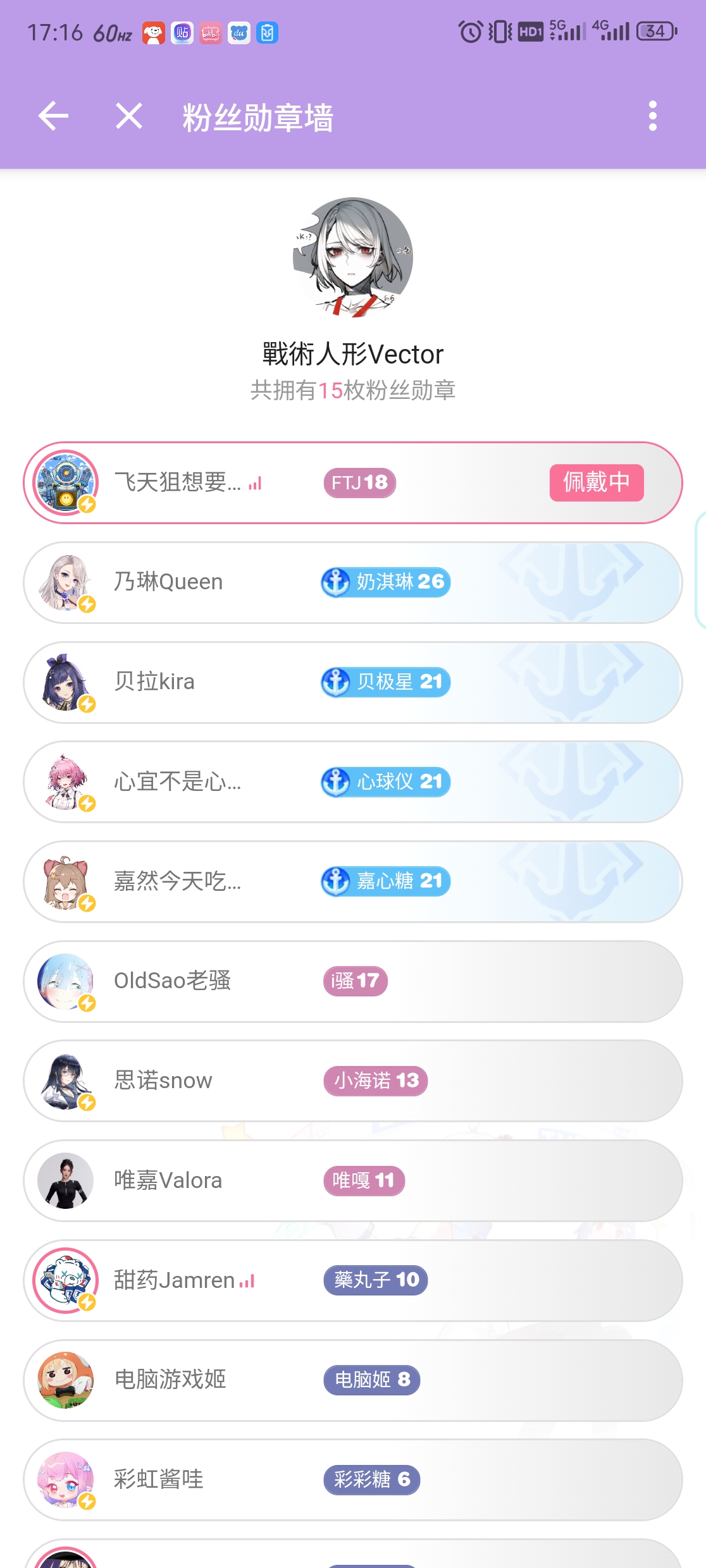706x1568 pixels.
Task: Open the 彩虹酱哇 medal row
Action: pyautogui.click(x=352, y=1479)
